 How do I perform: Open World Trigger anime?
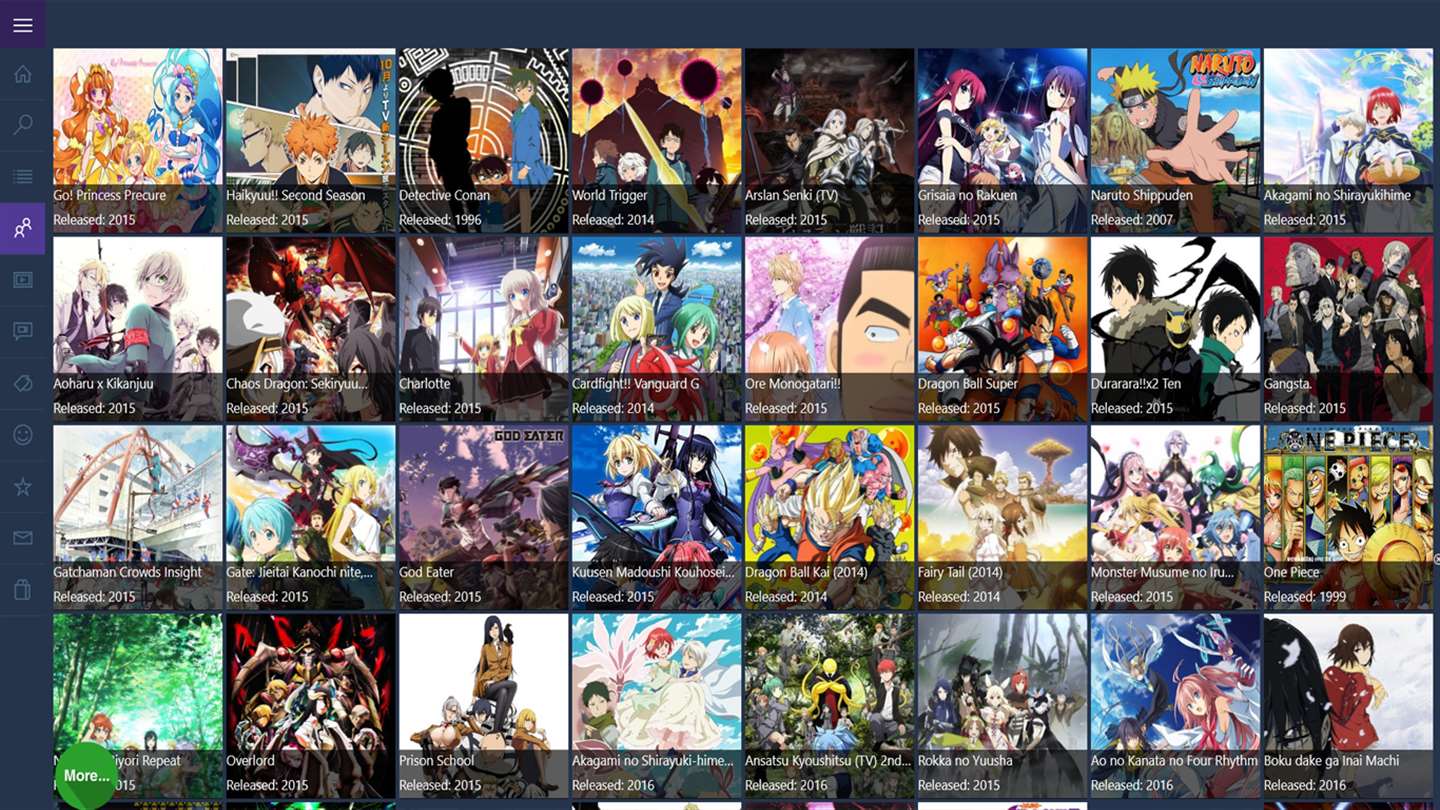pos(656,140)
